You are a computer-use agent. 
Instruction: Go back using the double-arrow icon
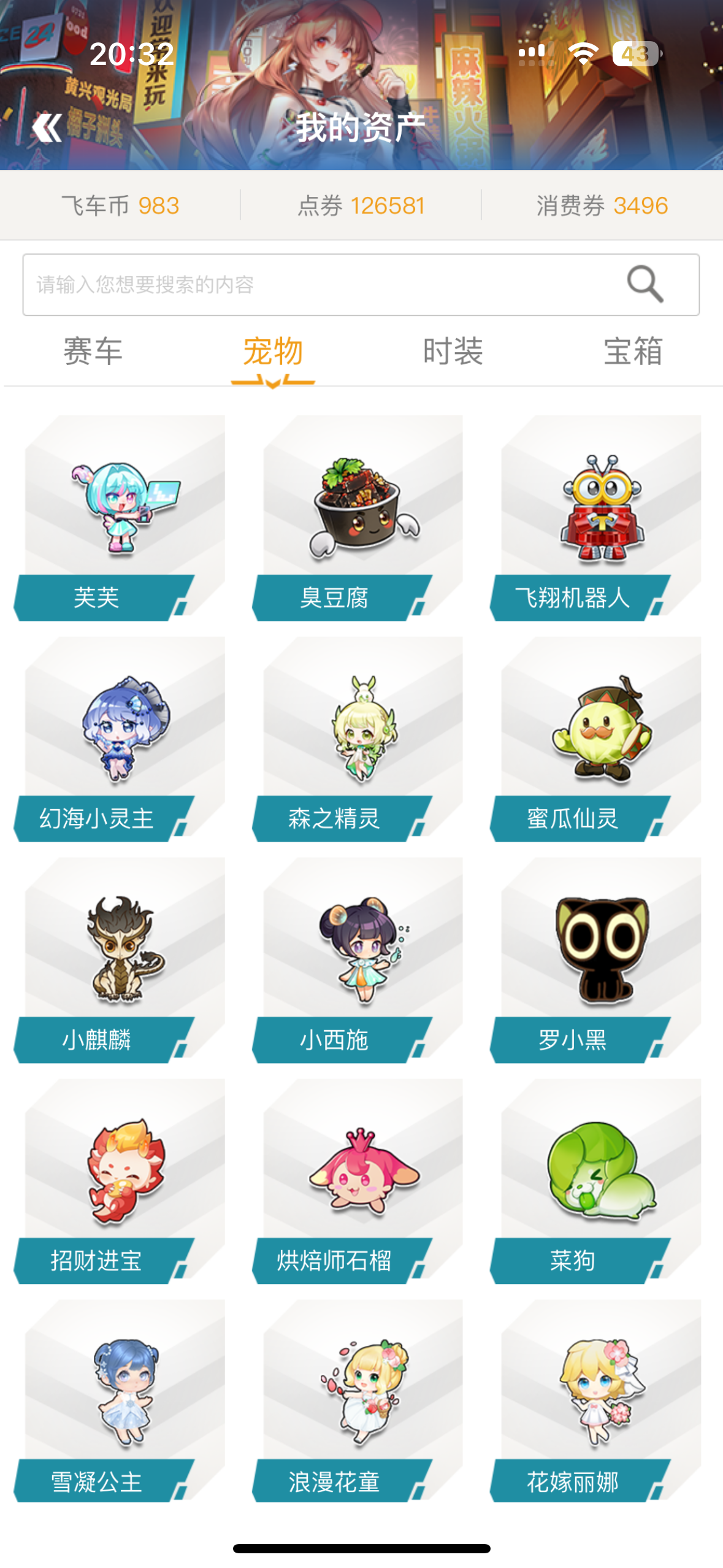(x=47, y=128)
